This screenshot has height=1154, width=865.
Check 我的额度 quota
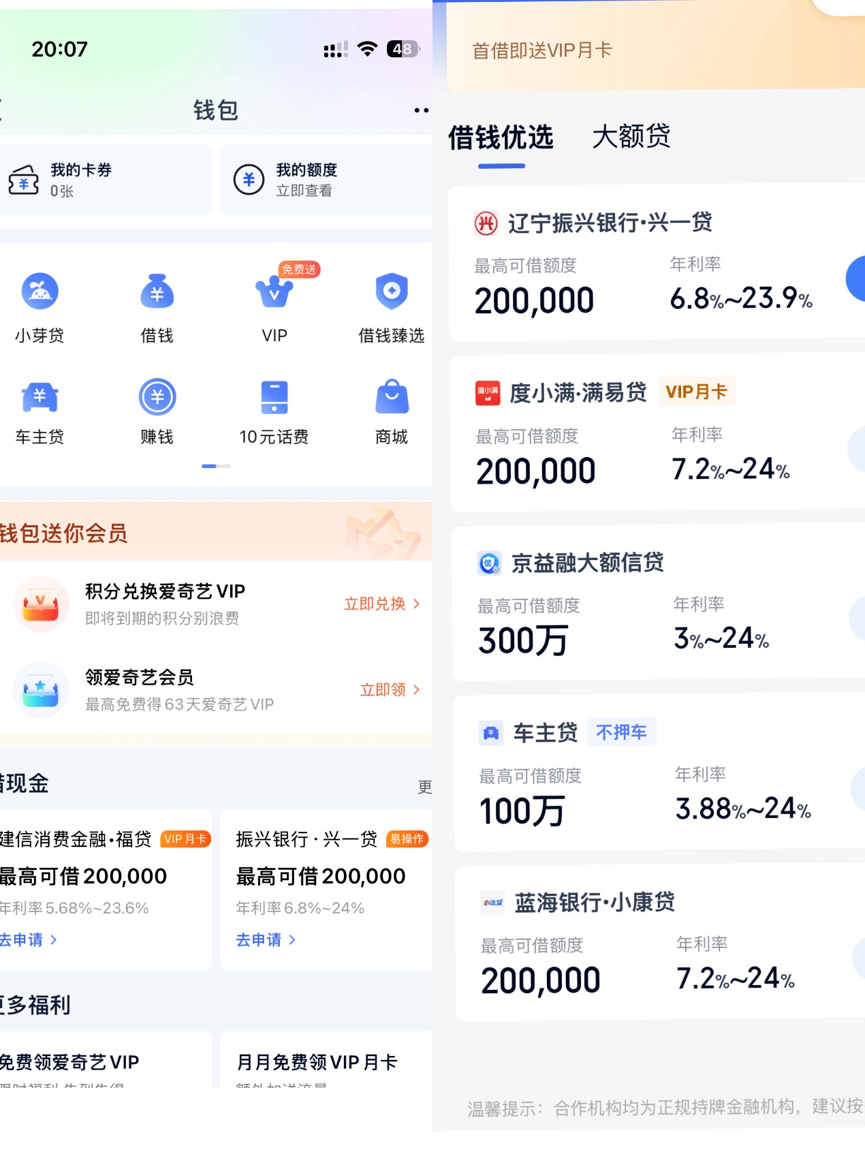click(325, 180)
